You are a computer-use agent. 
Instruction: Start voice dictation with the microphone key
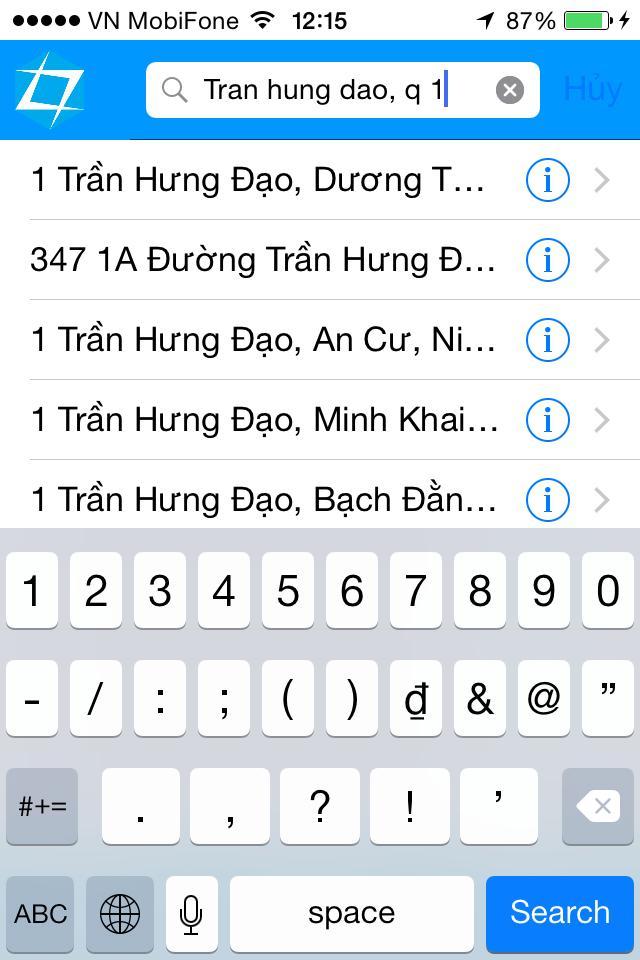point(191,912)
